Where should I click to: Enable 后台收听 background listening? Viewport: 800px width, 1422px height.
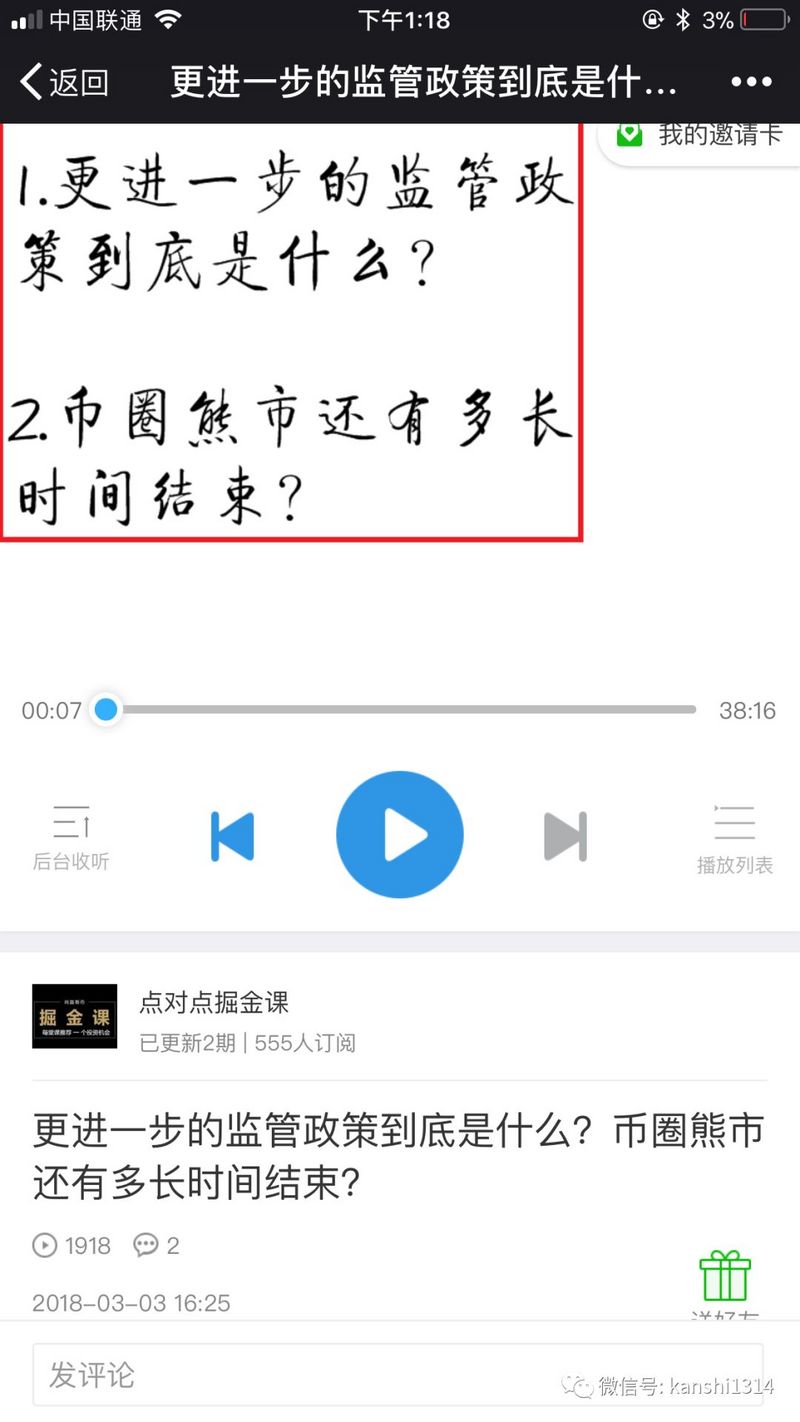pyautogui.click(x=71, y=837)
